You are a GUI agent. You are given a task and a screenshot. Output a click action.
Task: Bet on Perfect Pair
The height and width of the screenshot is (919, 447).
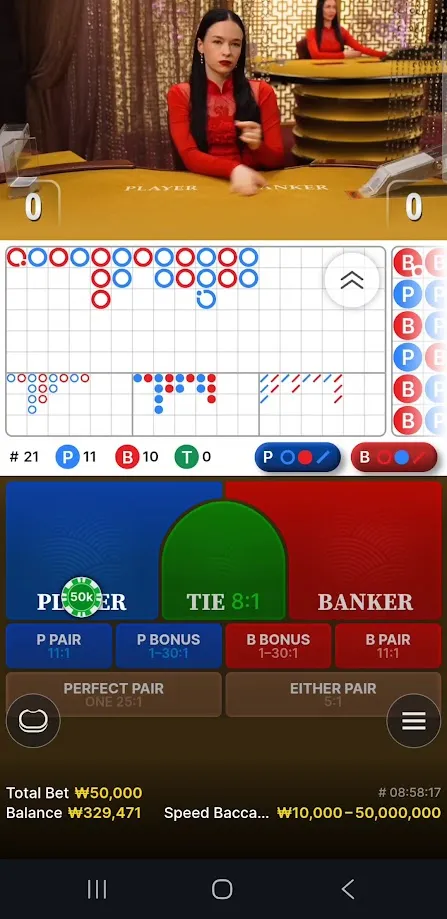tap(114, 695)
